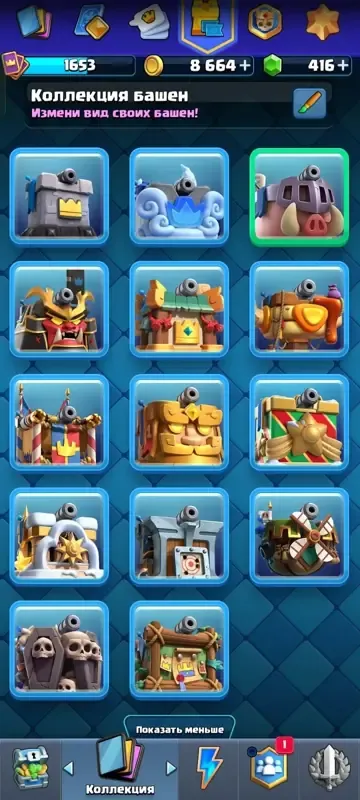Add more gold with the plus
This screenshot has height=800, width=360.
click(245, 65)
